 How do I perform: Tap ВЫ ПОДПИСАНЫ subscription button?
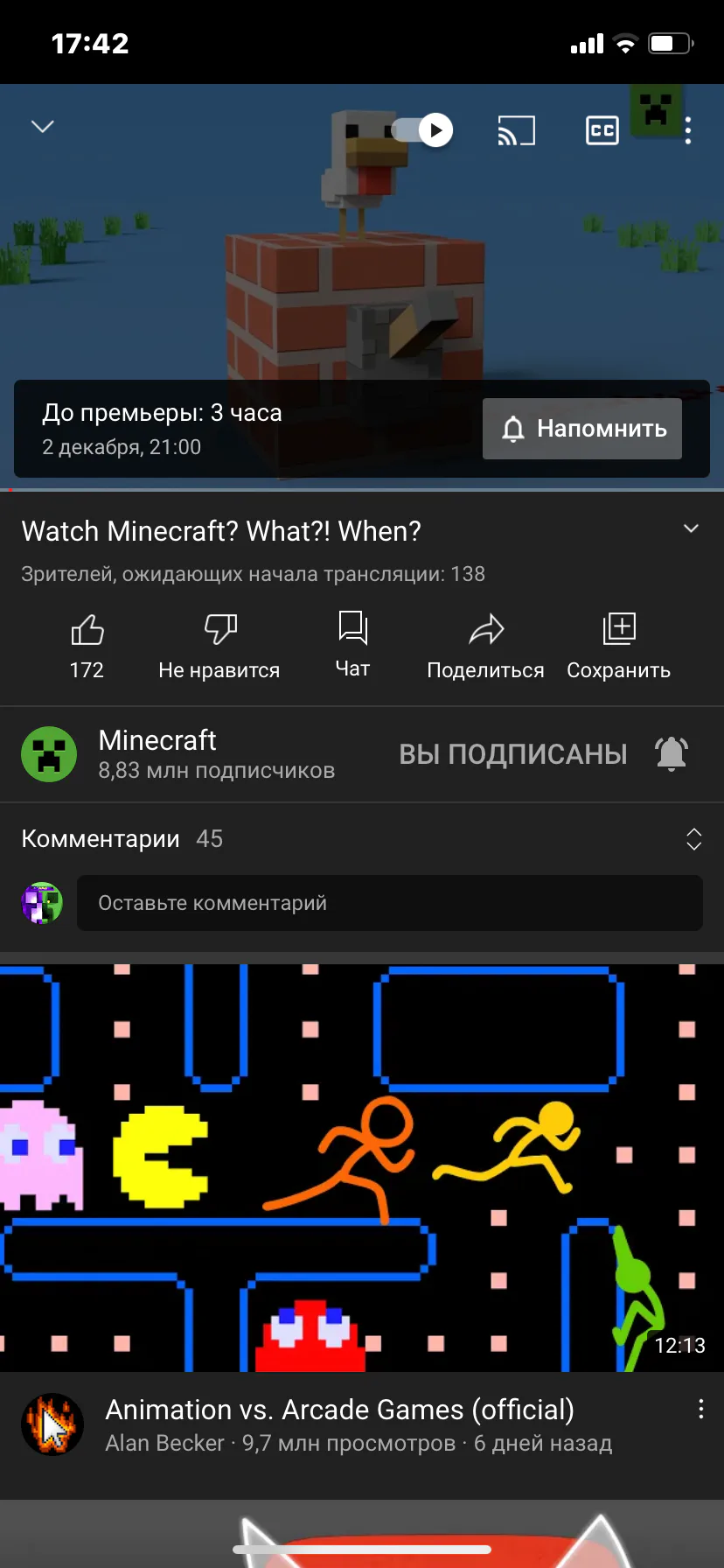(513, 754)
